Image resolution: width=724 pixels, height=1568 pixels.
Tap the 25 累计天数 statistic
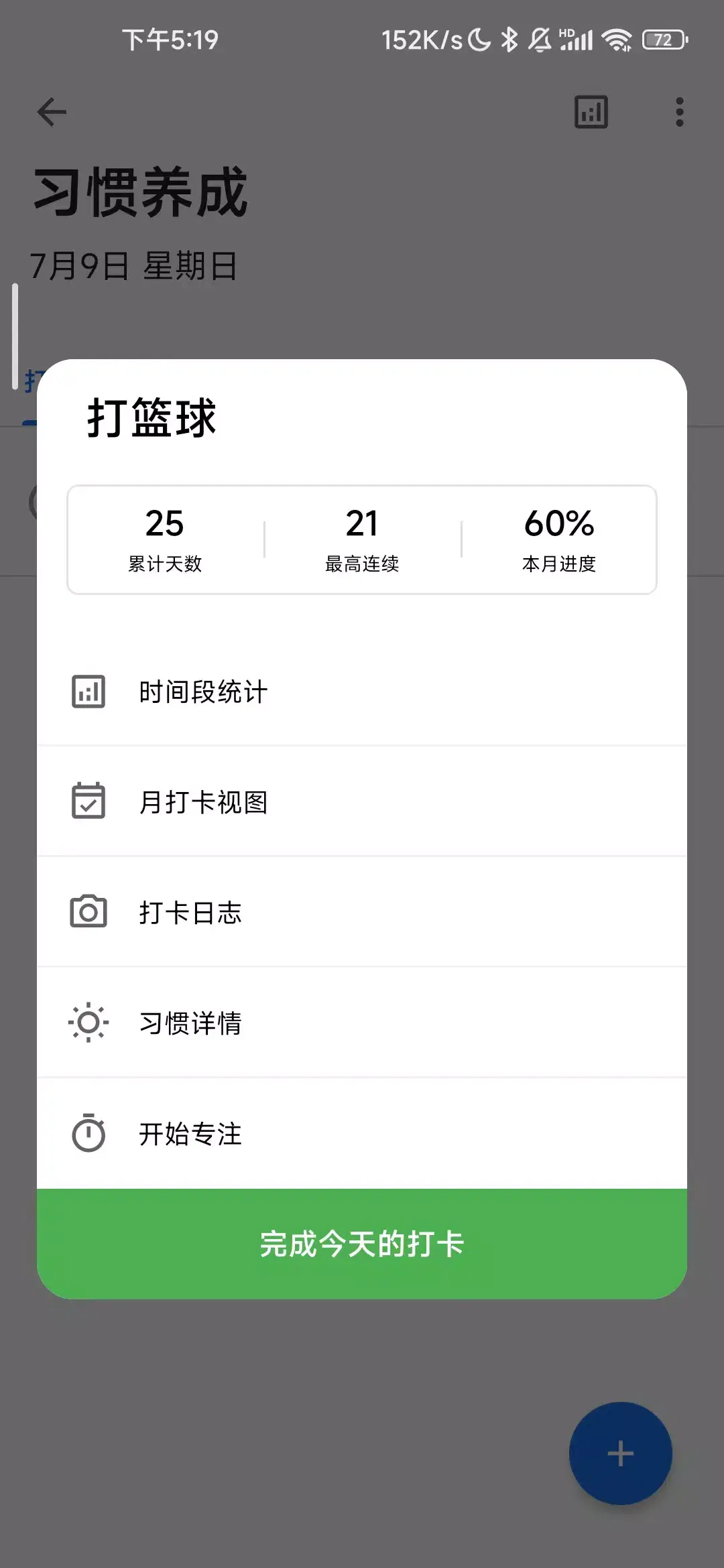point(166,539)
